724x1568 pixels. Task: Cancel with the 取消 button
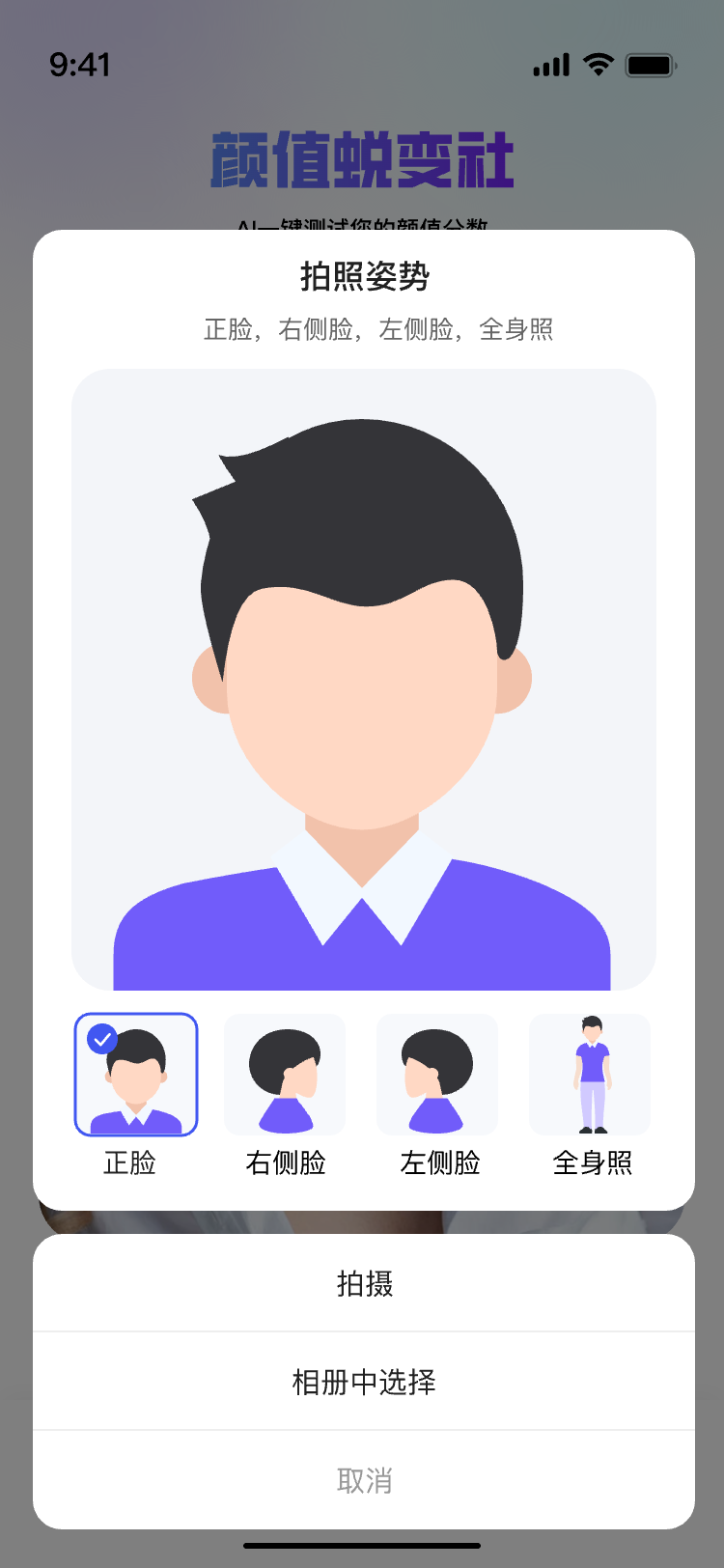click(x=364, y=1480)
